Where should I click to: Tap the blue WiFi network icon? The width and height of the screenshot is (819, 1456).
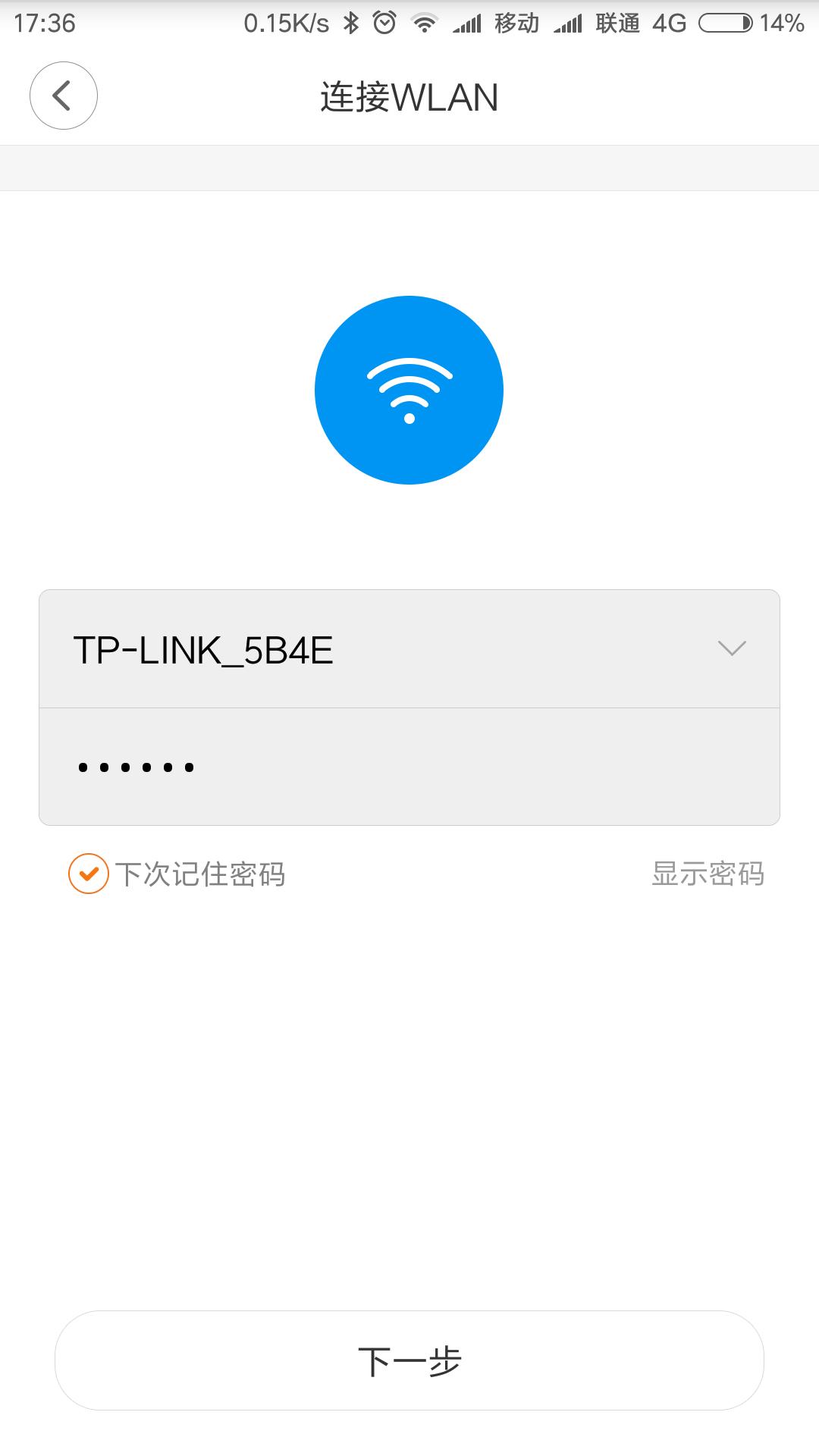pyautogui.click(x=409, y=389)
